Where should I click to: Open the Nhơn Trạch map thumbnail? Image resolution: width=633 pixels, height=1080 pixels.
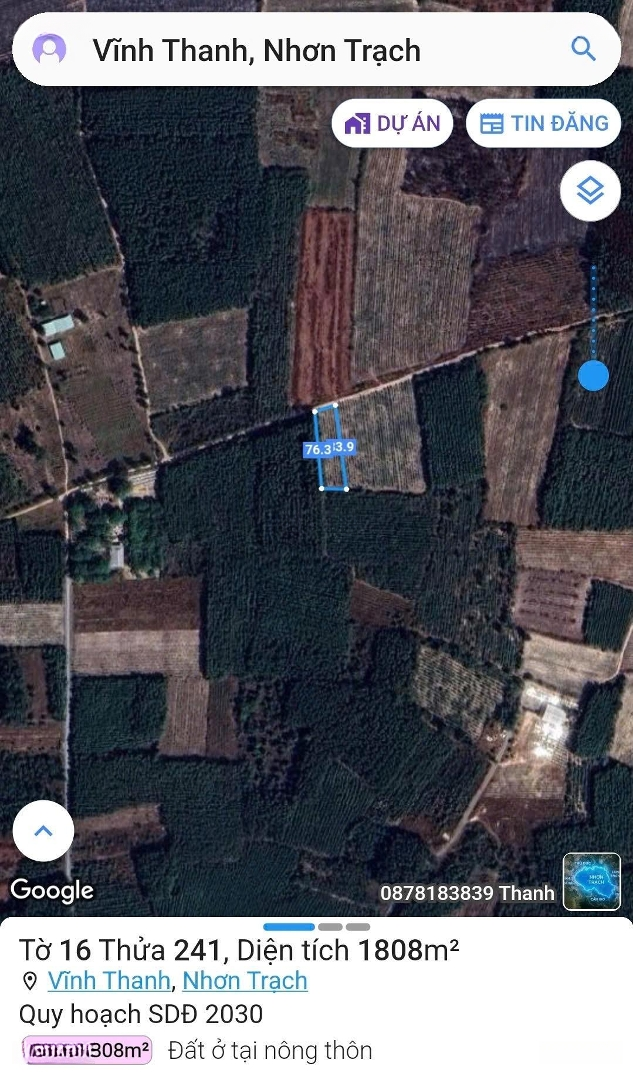pos(591,881)
